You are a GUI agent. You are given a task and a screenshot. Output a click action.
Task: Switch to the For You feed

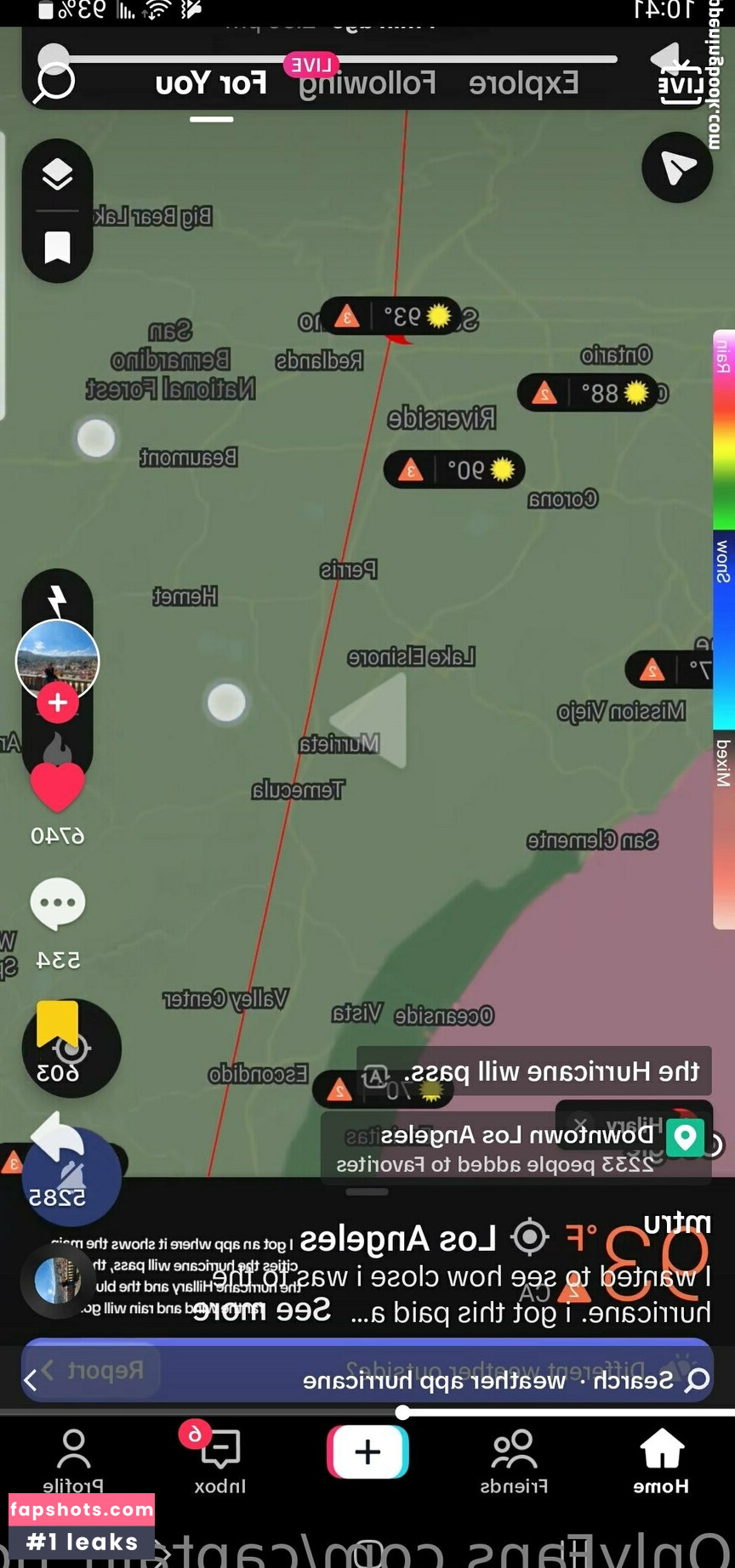(x=211, y=83)
